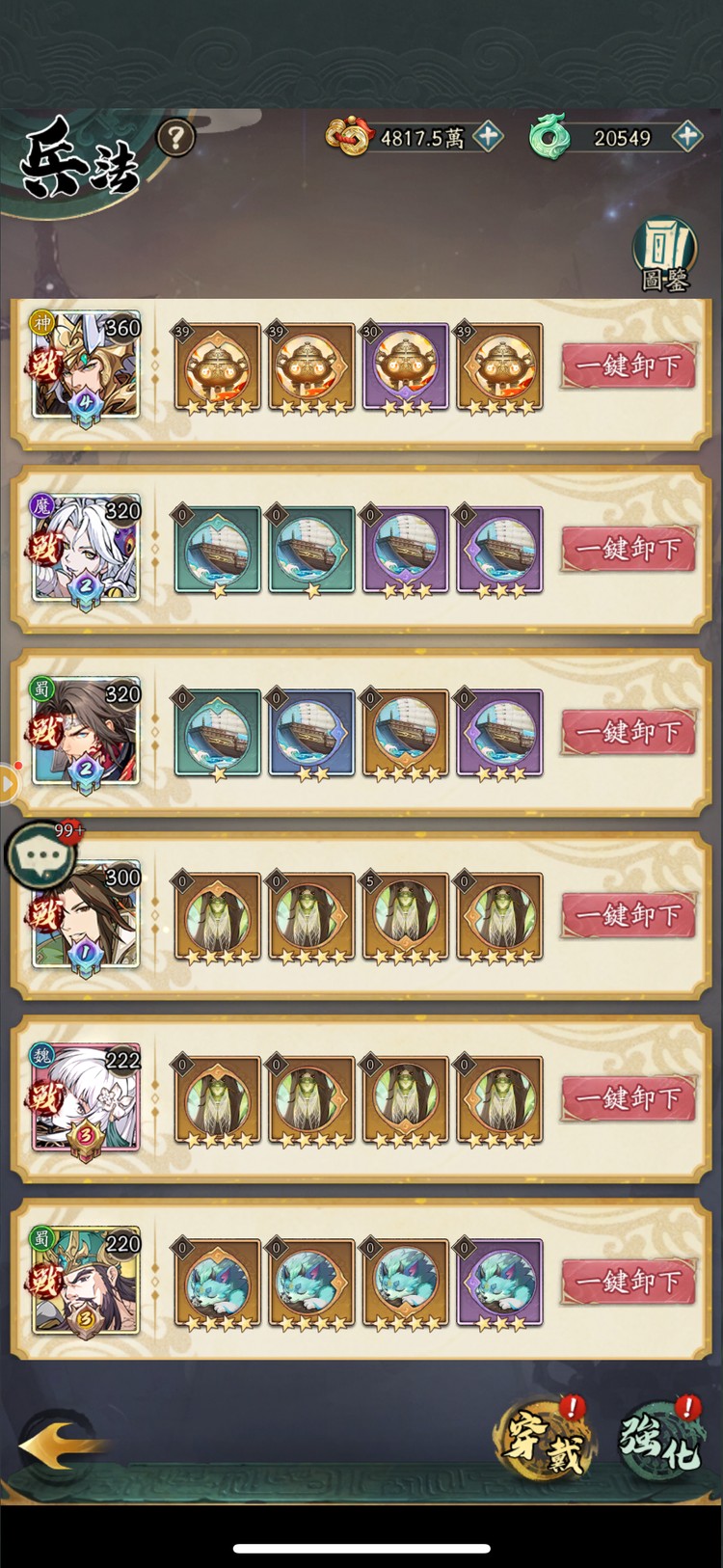Select the 魏 hero portrait with 222

[x=87, y=1099]
